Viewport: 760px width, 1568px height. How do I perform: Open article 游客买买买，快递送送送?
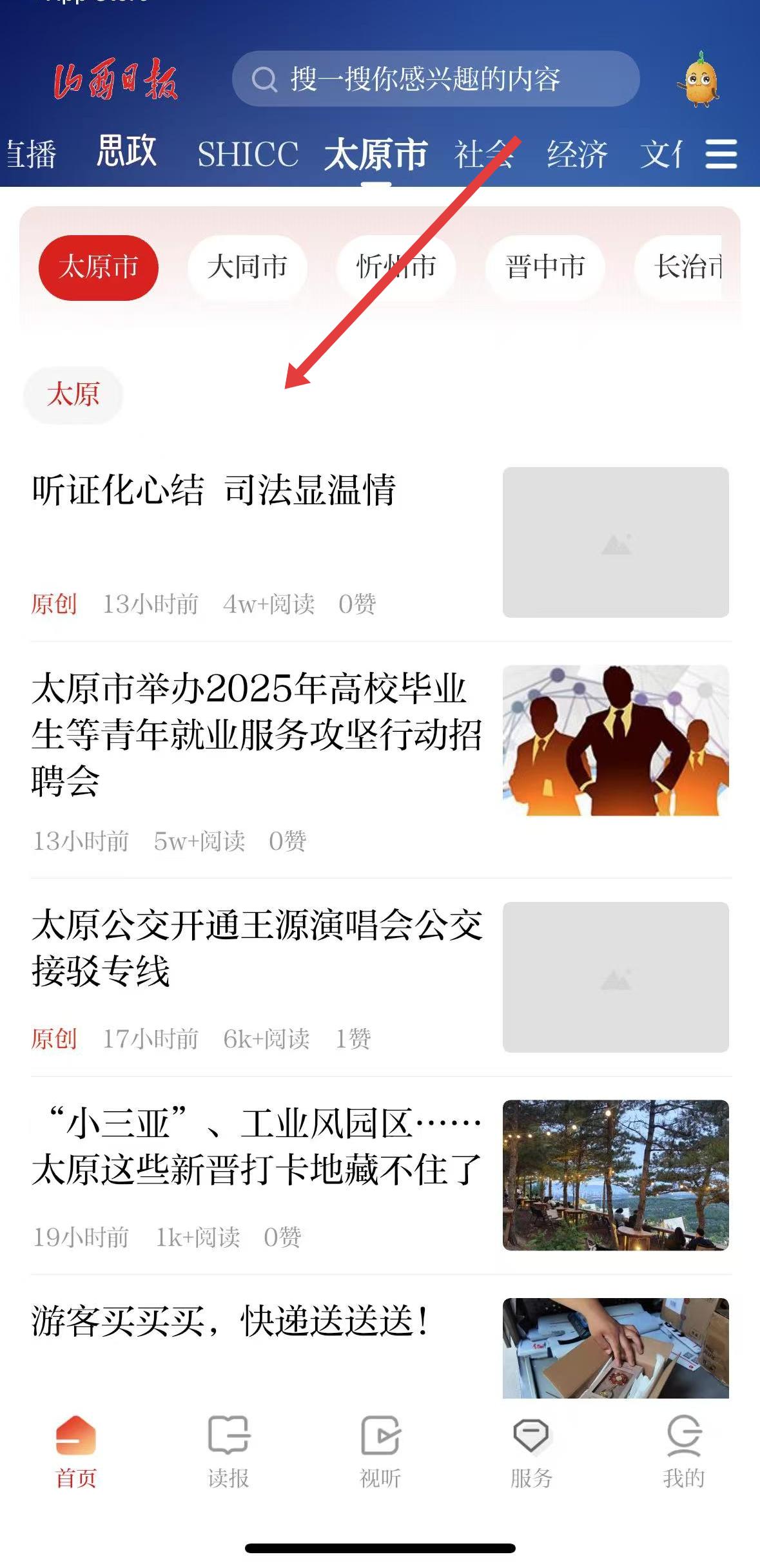(x=229, y=1322)
